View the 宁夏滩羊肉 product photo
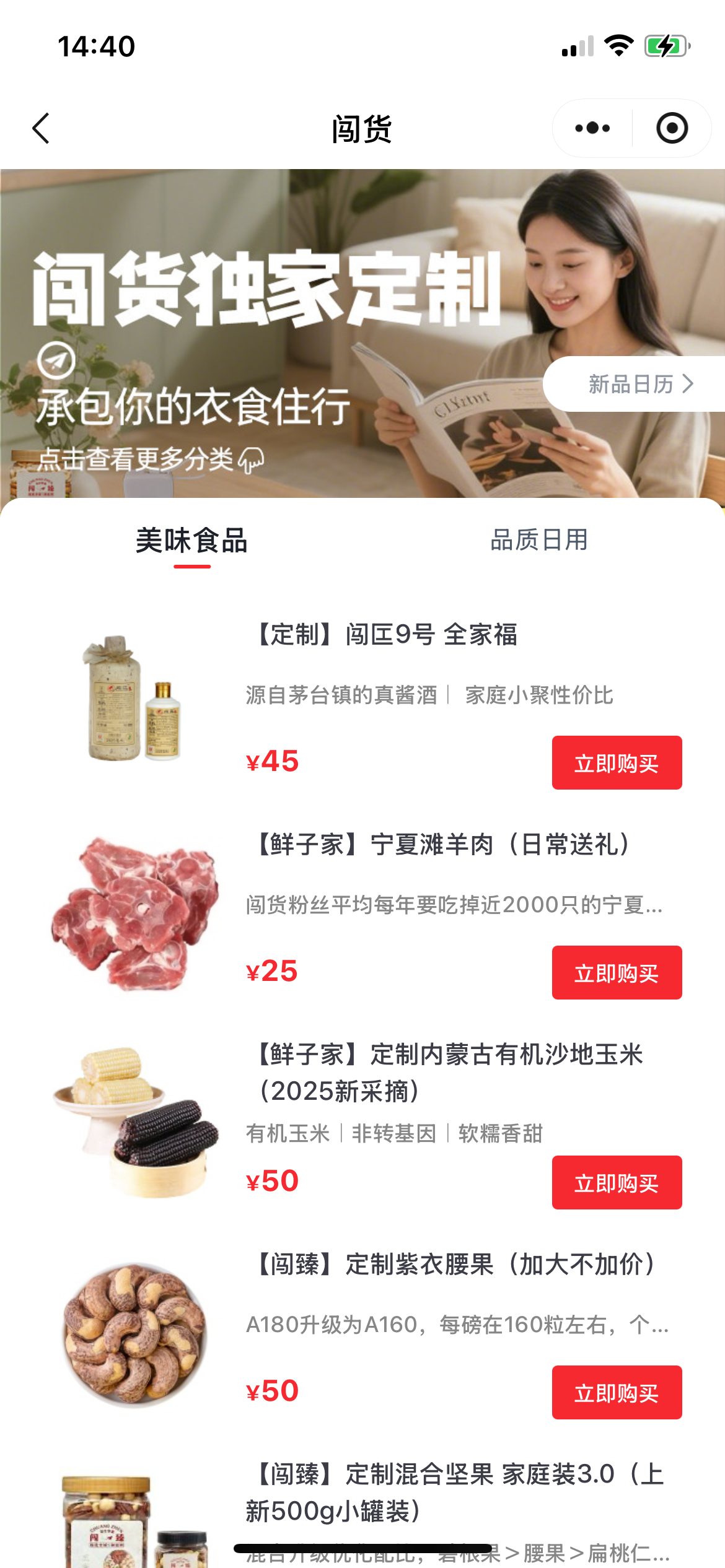This screenshot has height=1568, width=725. [135, 912]
